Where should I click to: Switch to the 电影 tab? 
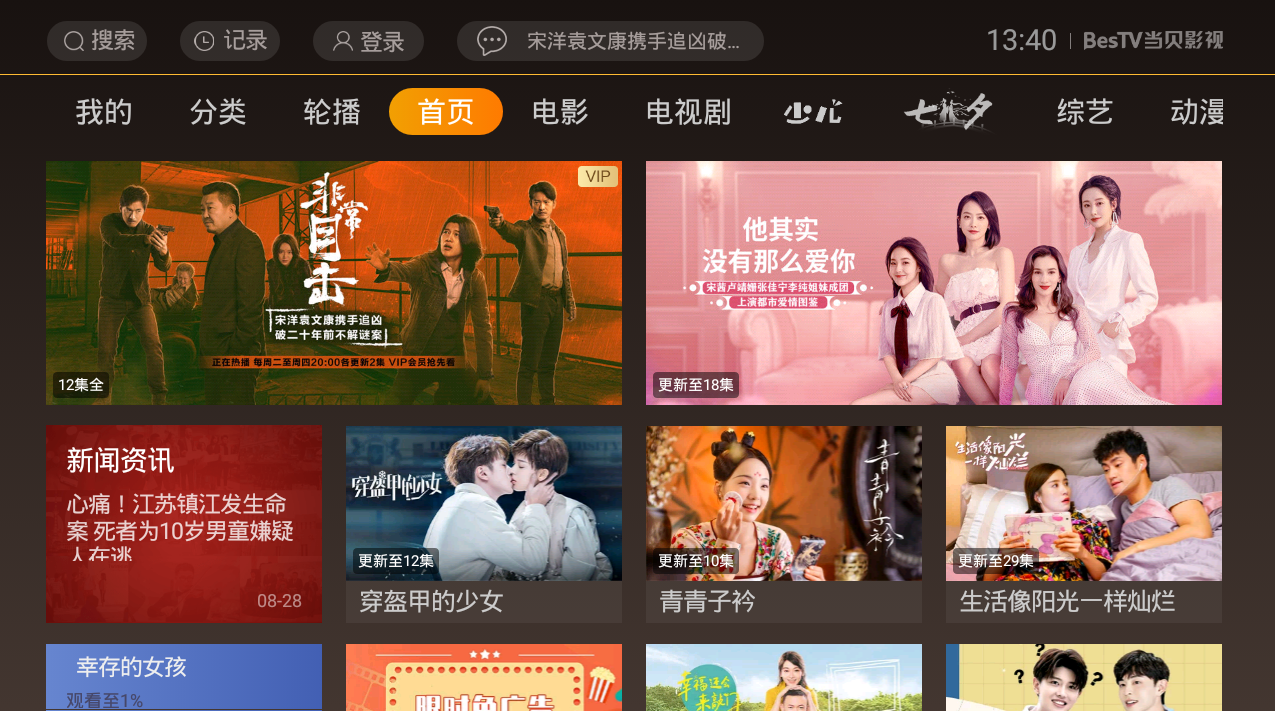coord(560,112)
